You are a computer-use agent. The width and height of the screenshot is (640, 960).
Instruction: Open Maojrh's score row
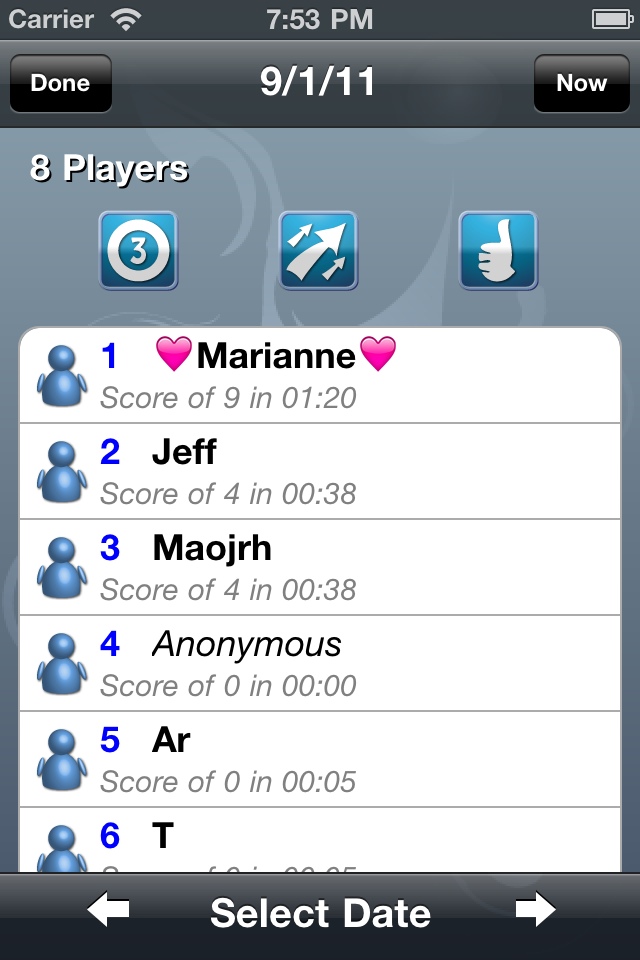[x=320, y=567]
